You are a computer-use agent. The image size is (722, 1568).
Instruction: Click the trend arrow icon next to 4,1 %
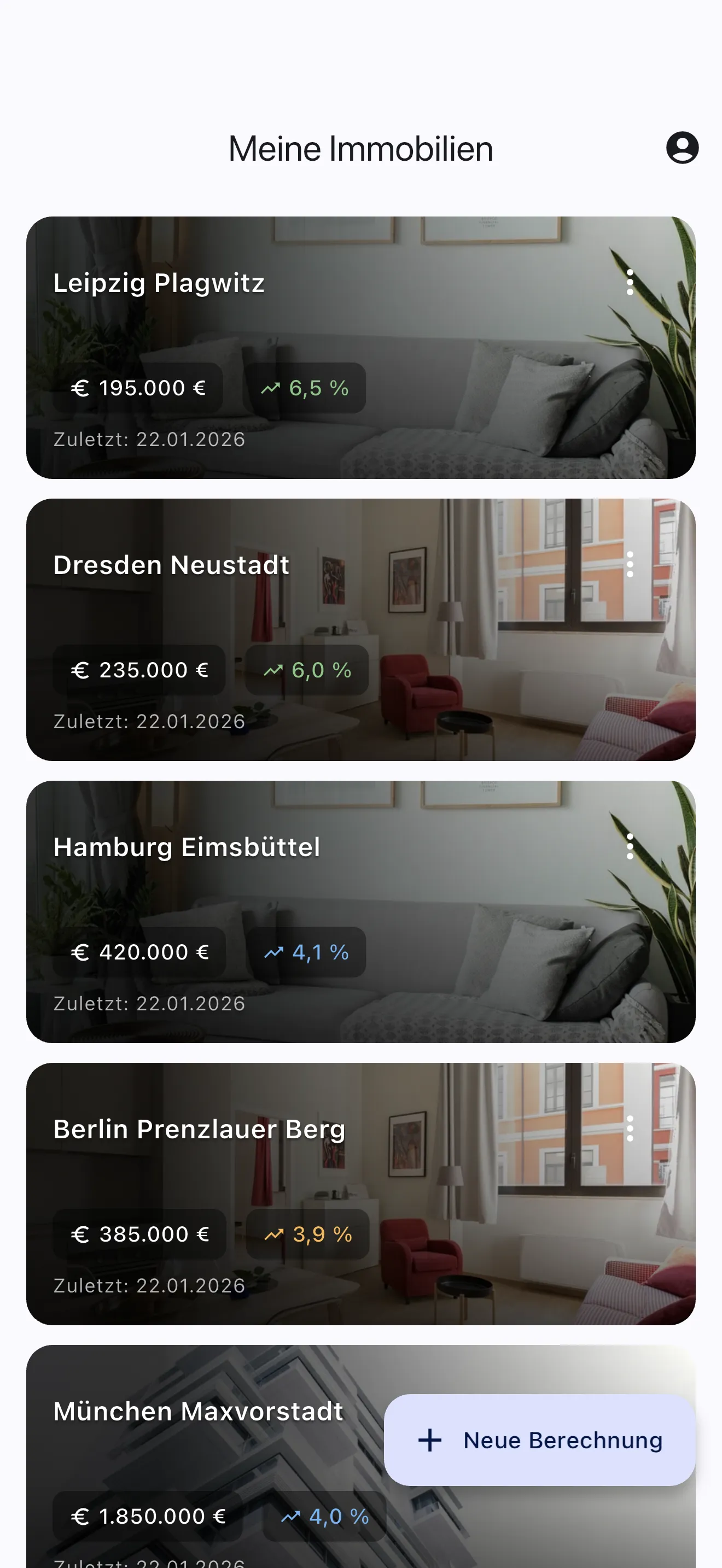pyautogui.click(x=274, y=952)
